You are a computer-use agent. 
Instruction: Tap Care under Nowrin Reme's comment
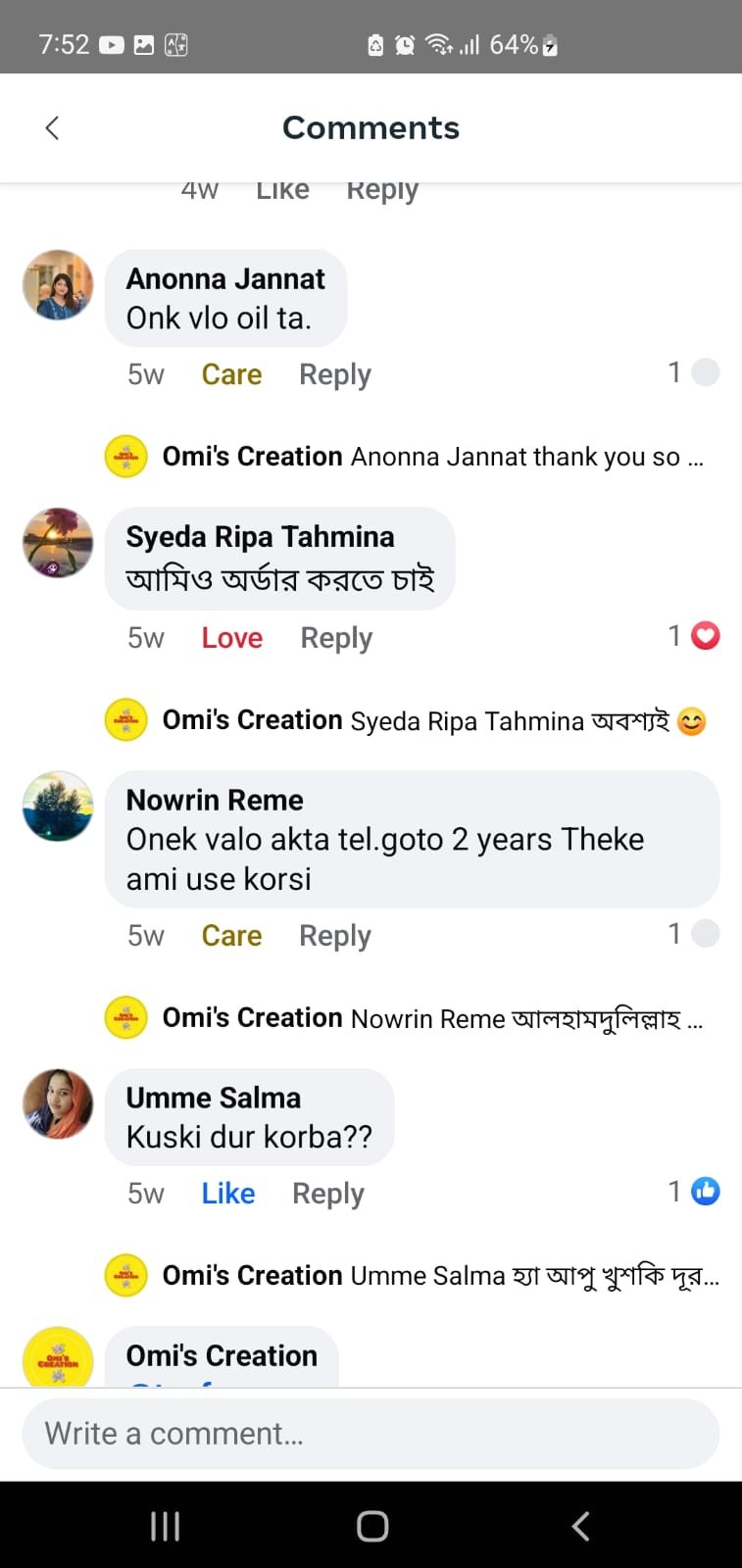coord(231,936)
